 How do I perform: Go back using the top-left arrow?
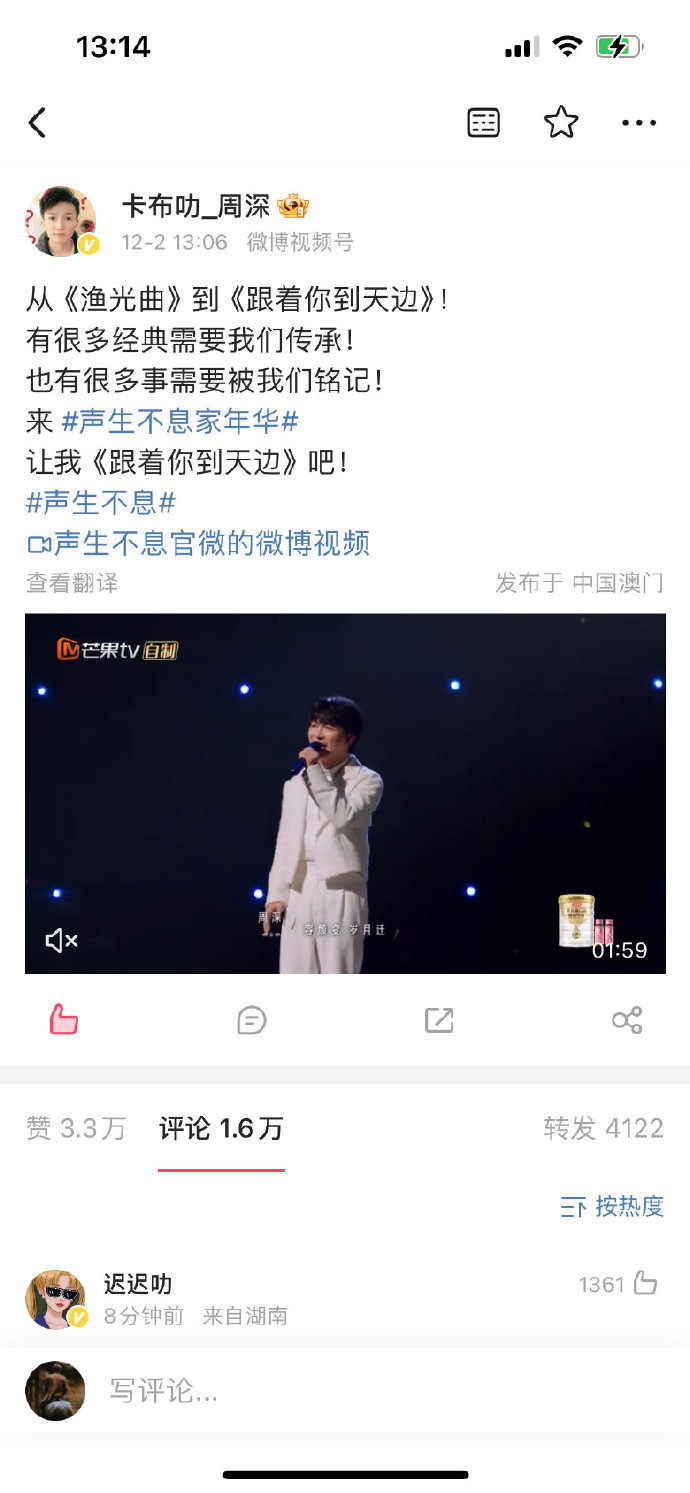point(38,123)
